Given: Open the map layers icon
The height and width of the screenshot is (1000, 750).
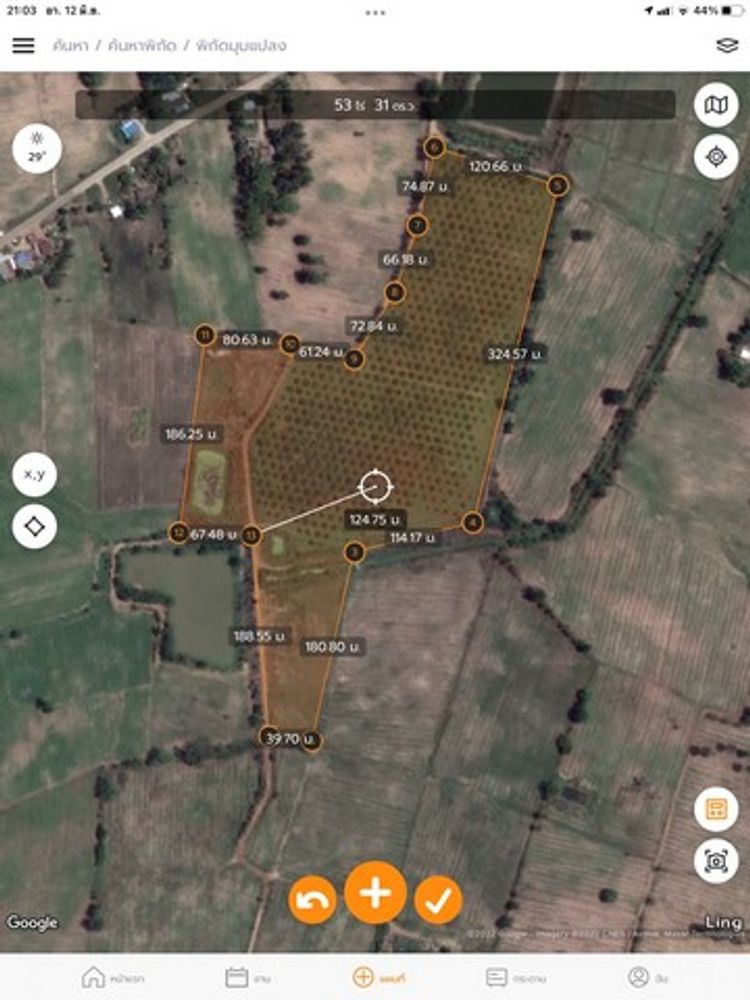Looking at the screenshot, I should click(727, 46).
